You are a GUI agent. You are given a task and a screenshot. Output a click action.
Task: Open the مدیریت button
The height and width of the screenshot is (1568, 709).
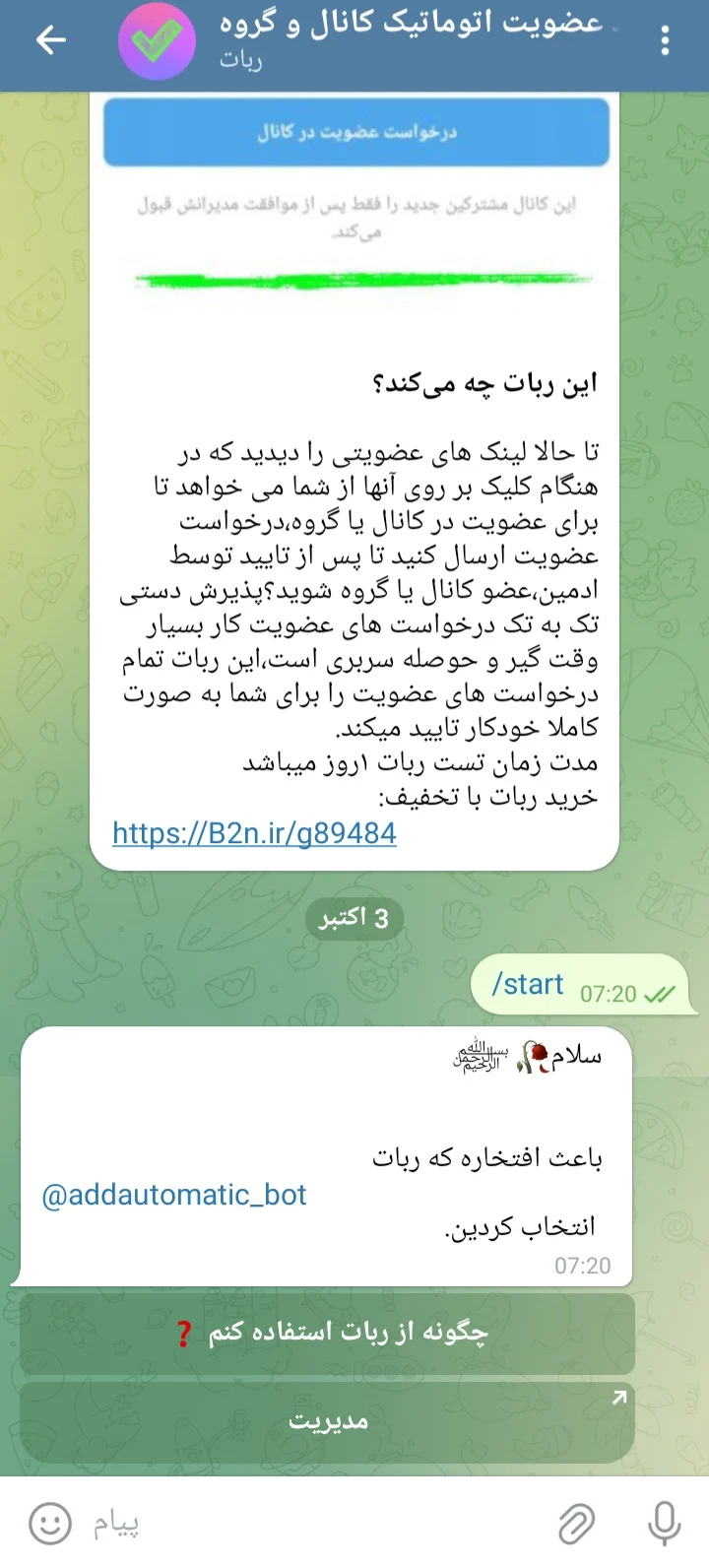click(327, 1421)
